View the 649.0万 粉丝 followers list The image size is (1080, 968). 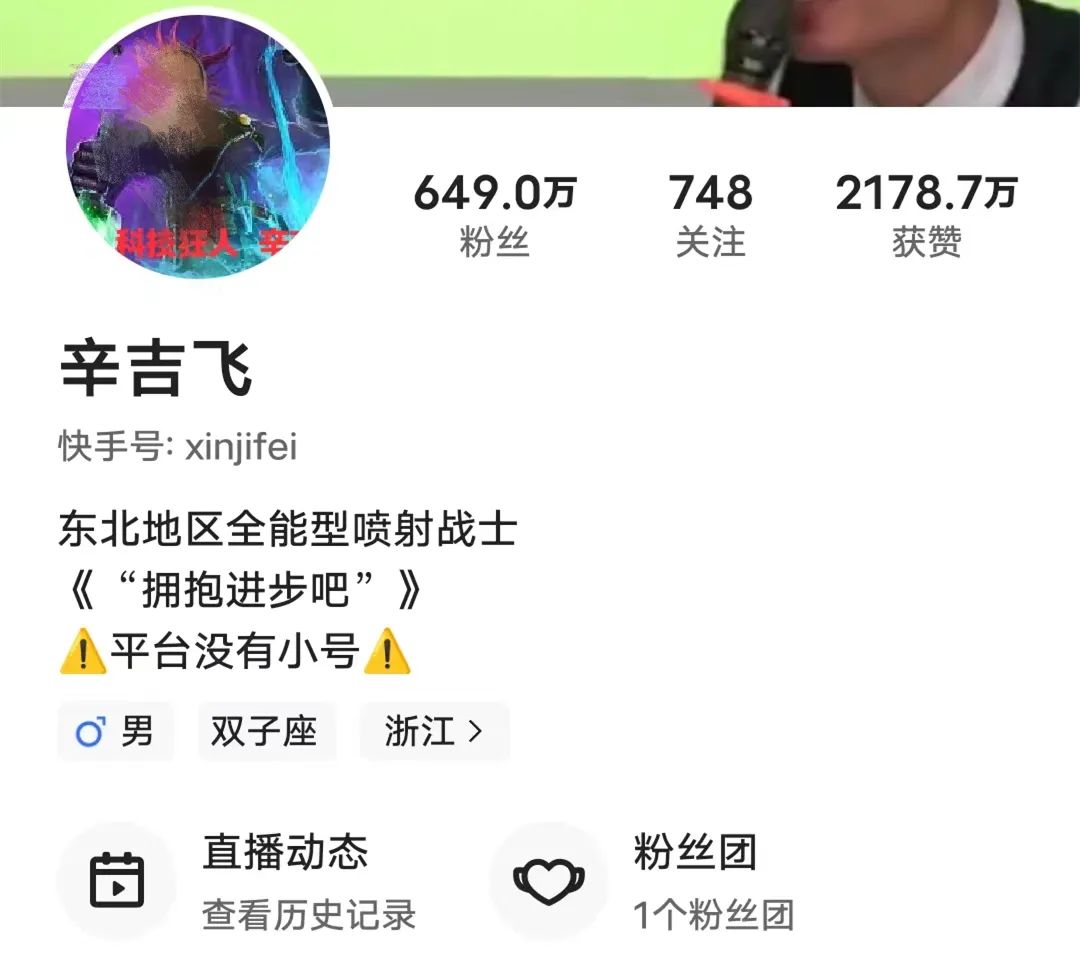[x=495, y=214]
